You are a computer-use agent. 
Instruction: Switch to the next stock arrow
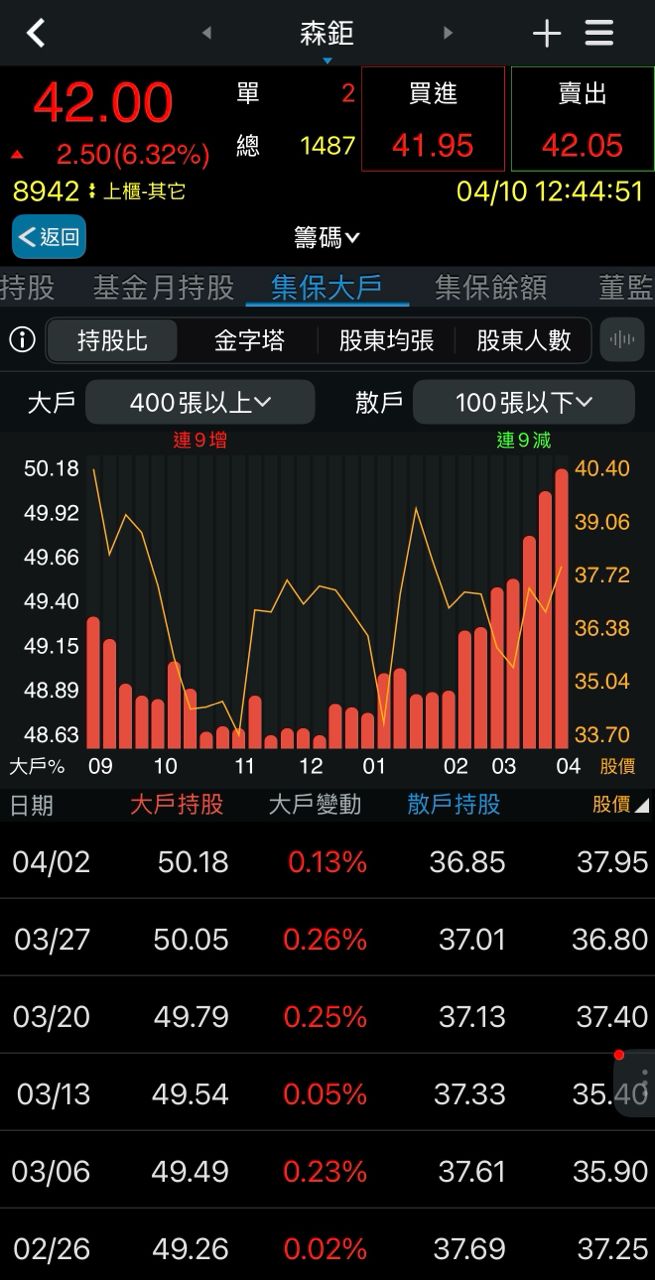pos(448,33)
